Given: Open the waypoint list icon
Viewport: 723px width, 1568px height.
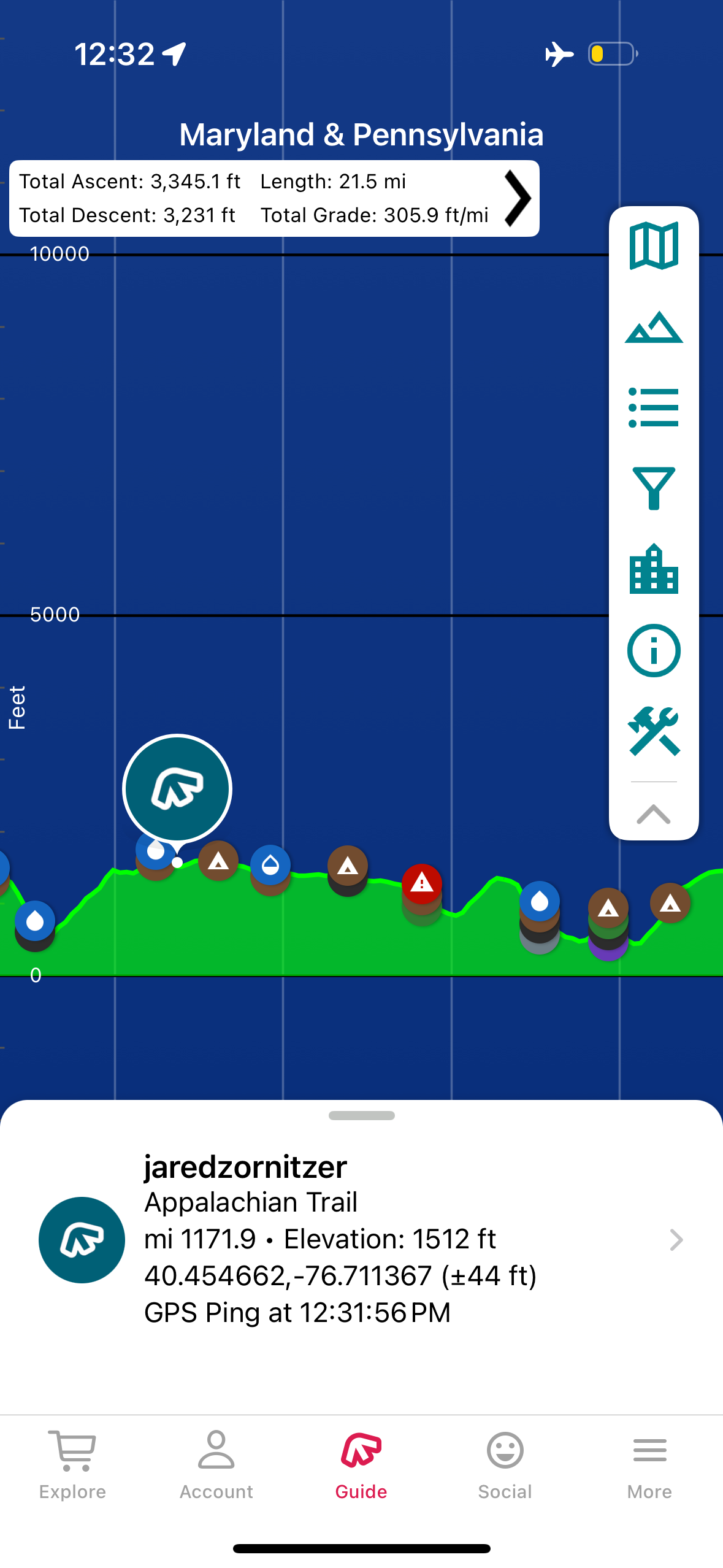Looking at the screenshot, I should click(x=654, y=407).
